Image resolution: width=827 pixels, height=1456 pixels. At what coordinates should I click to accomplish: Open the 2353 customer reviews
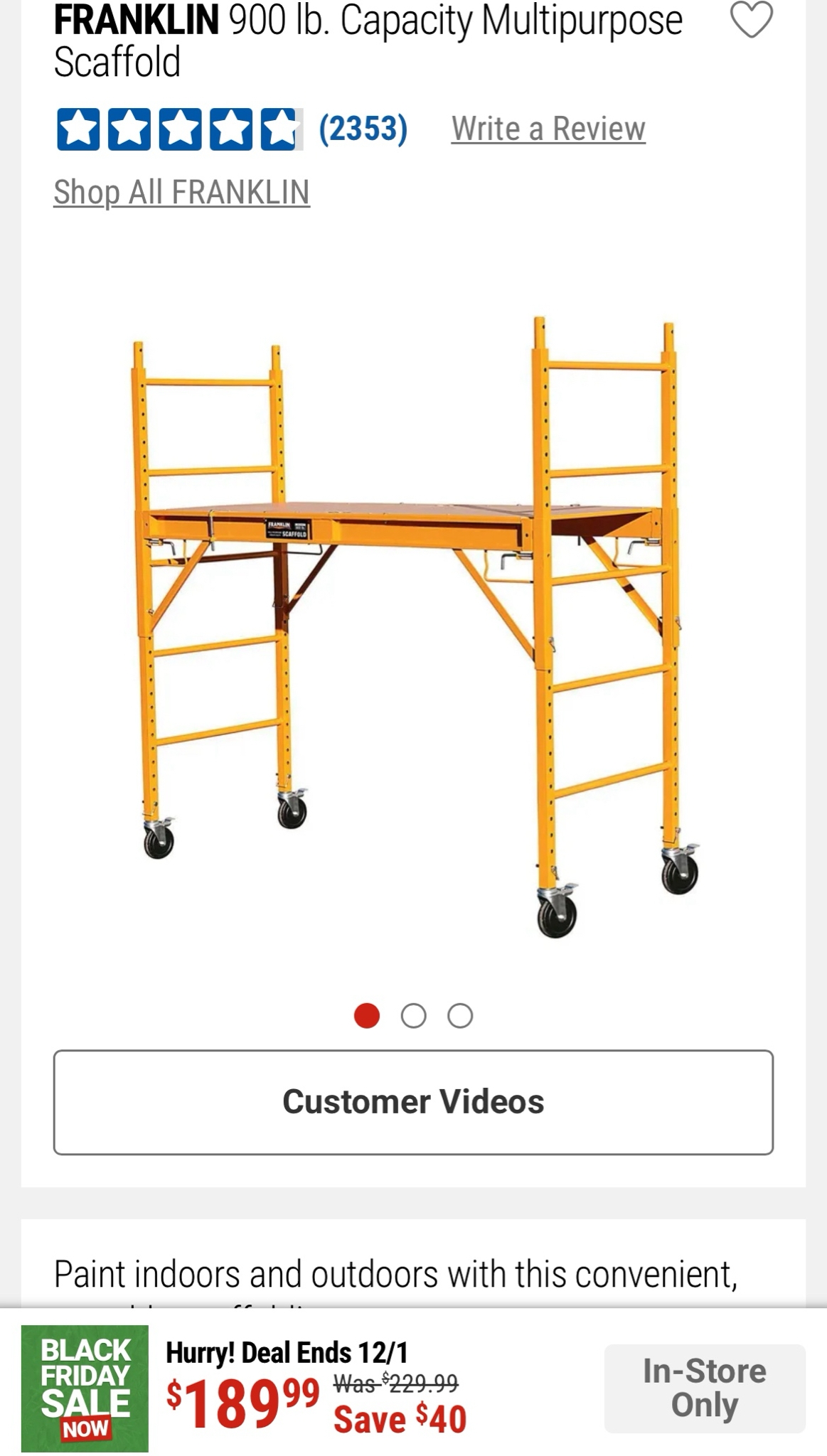(x=363, y=129)
